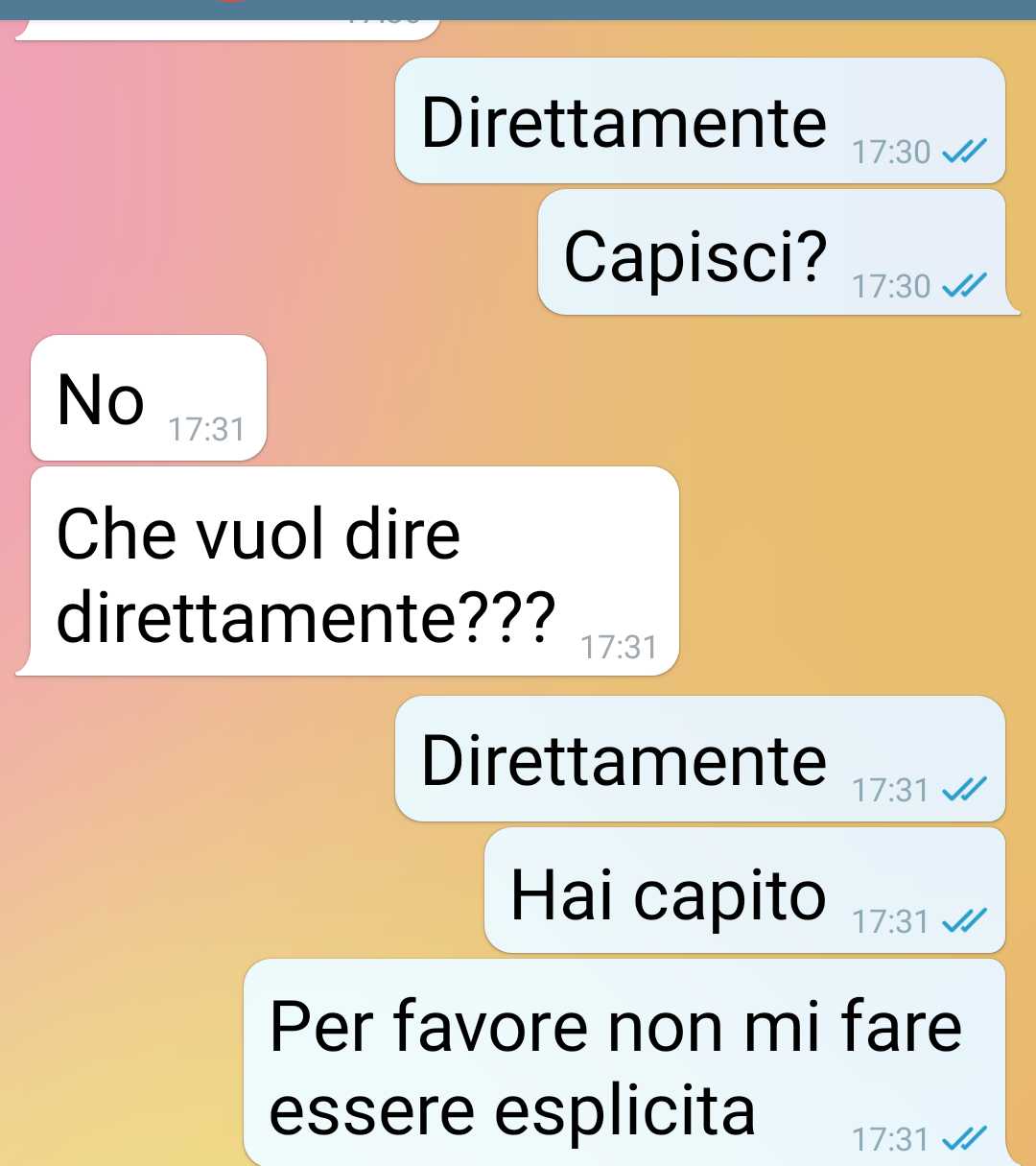Tap the "Direttamente" message sent at 17:31
The width and height of the screenshot is (1036, 1166).
pyautogui.click(x=699, y=759)
